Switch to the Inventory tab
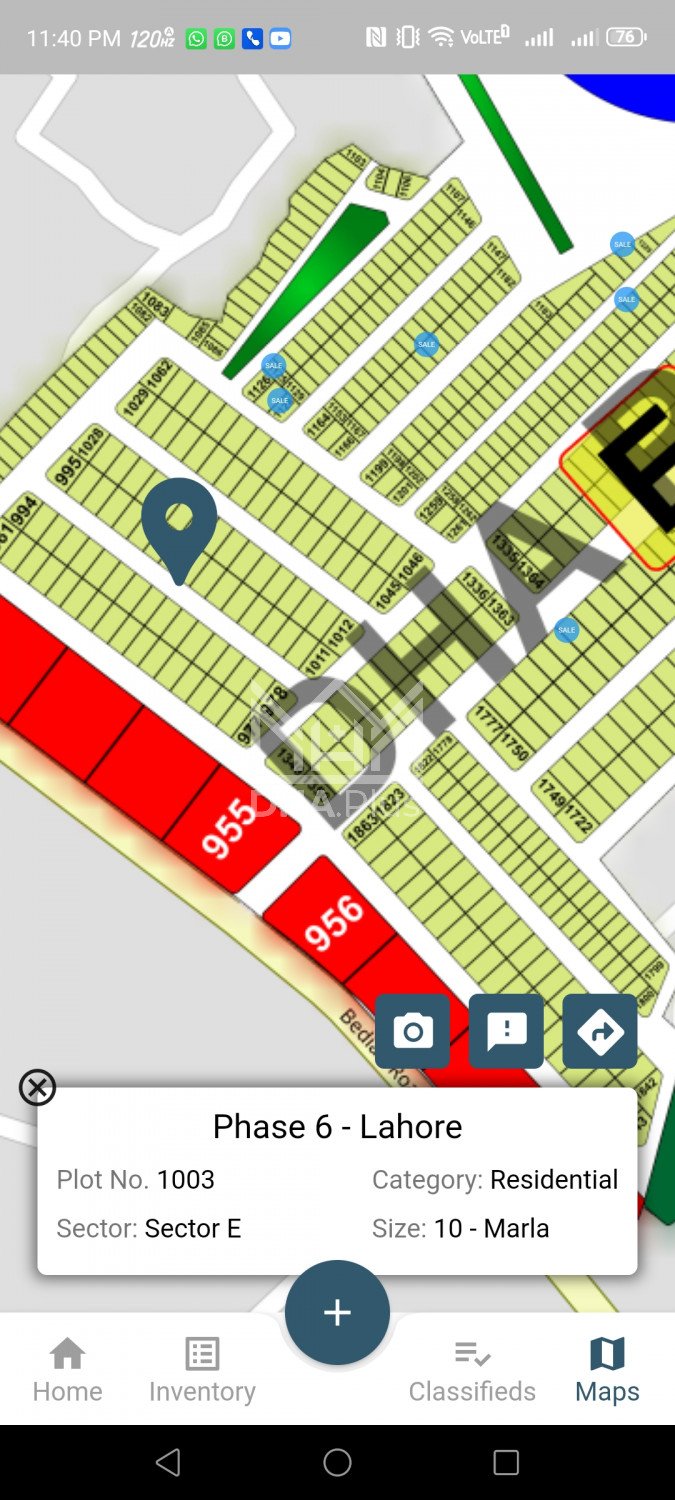The height and width of the screenshot is (1500, 675). click(x=202, y=1371)
